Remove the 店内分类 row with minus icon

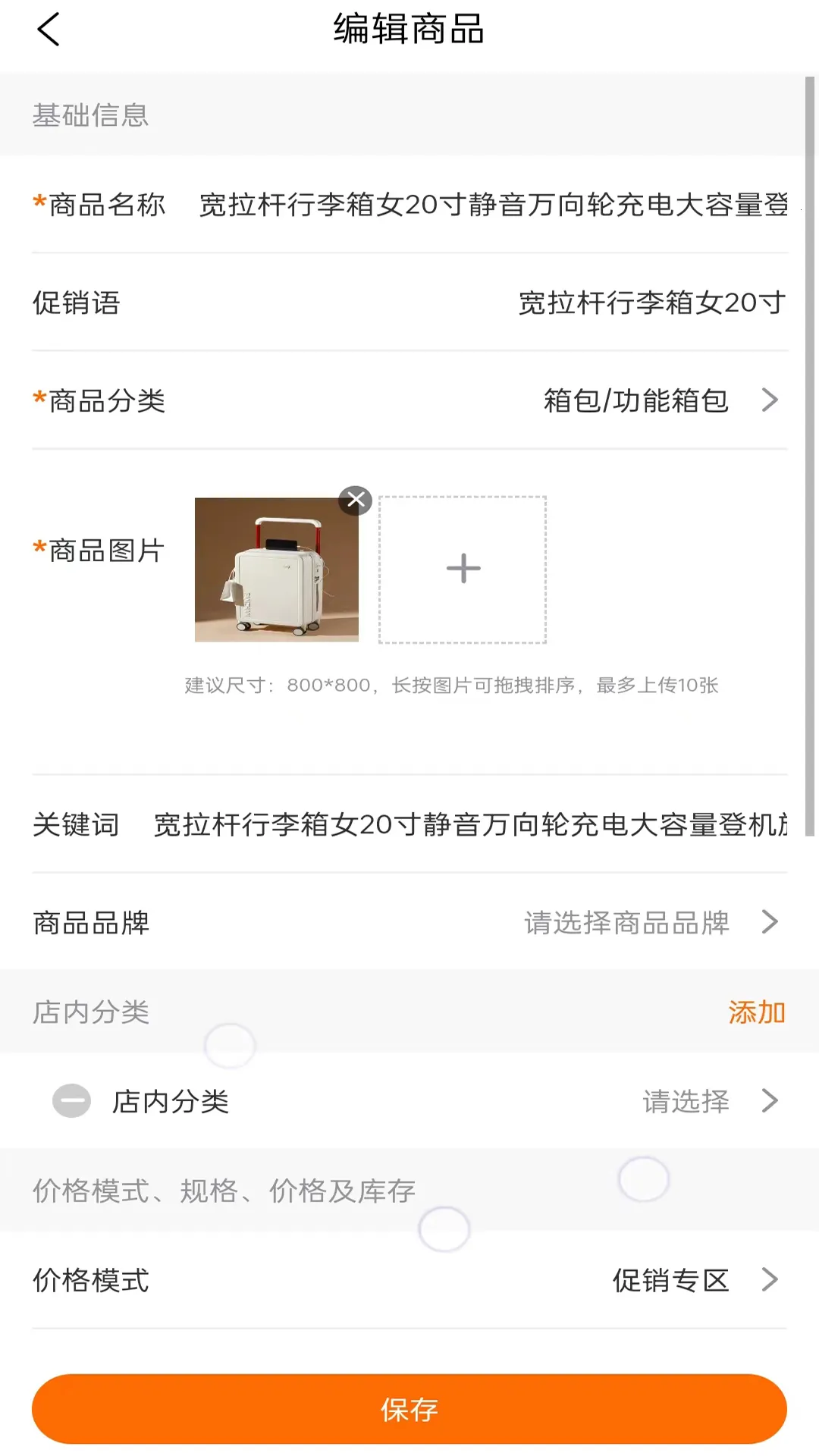click(x=71, y=1101)
